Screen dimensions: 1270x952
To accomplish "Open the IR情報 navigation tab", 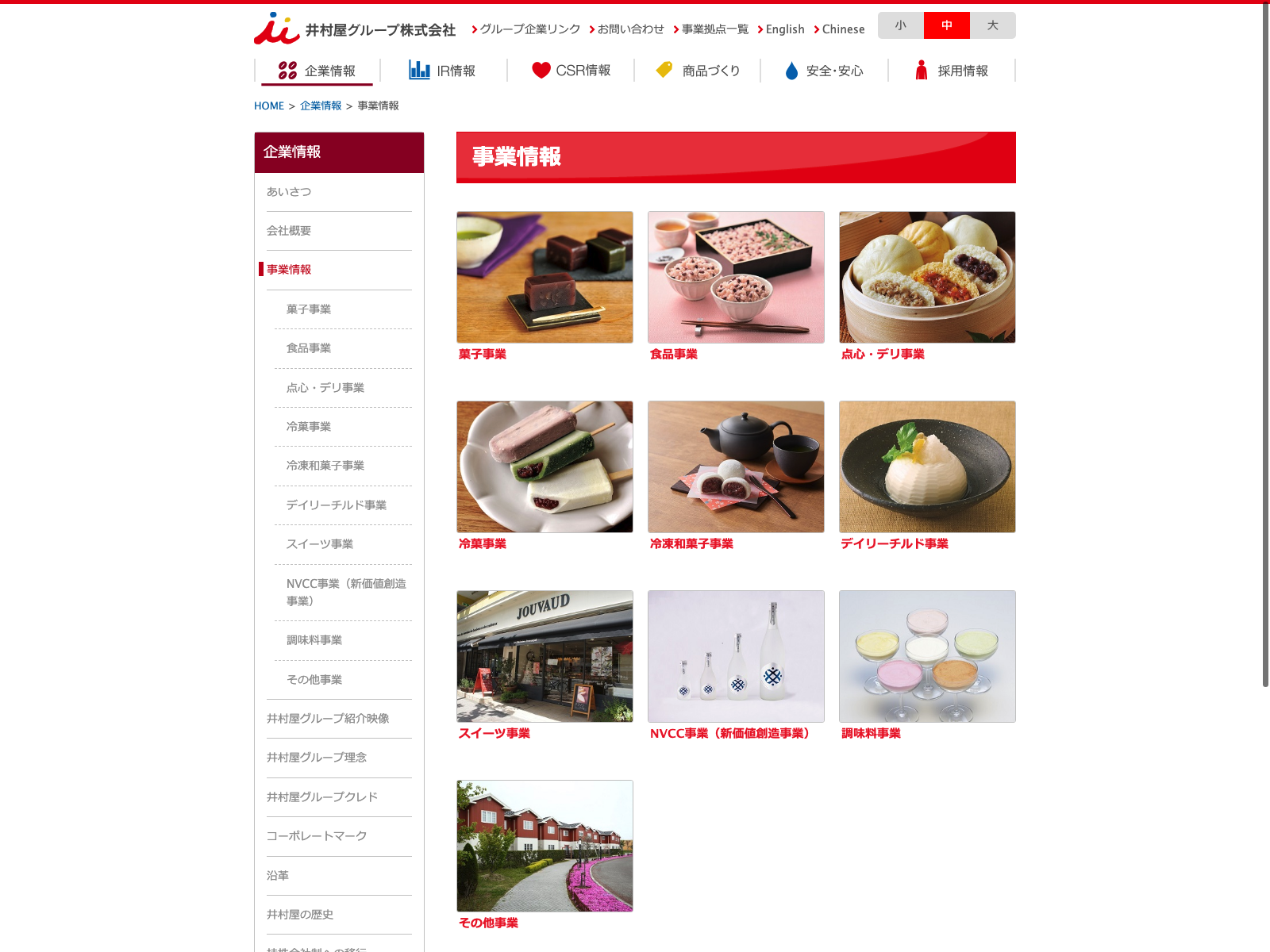I will click(443, 71).
